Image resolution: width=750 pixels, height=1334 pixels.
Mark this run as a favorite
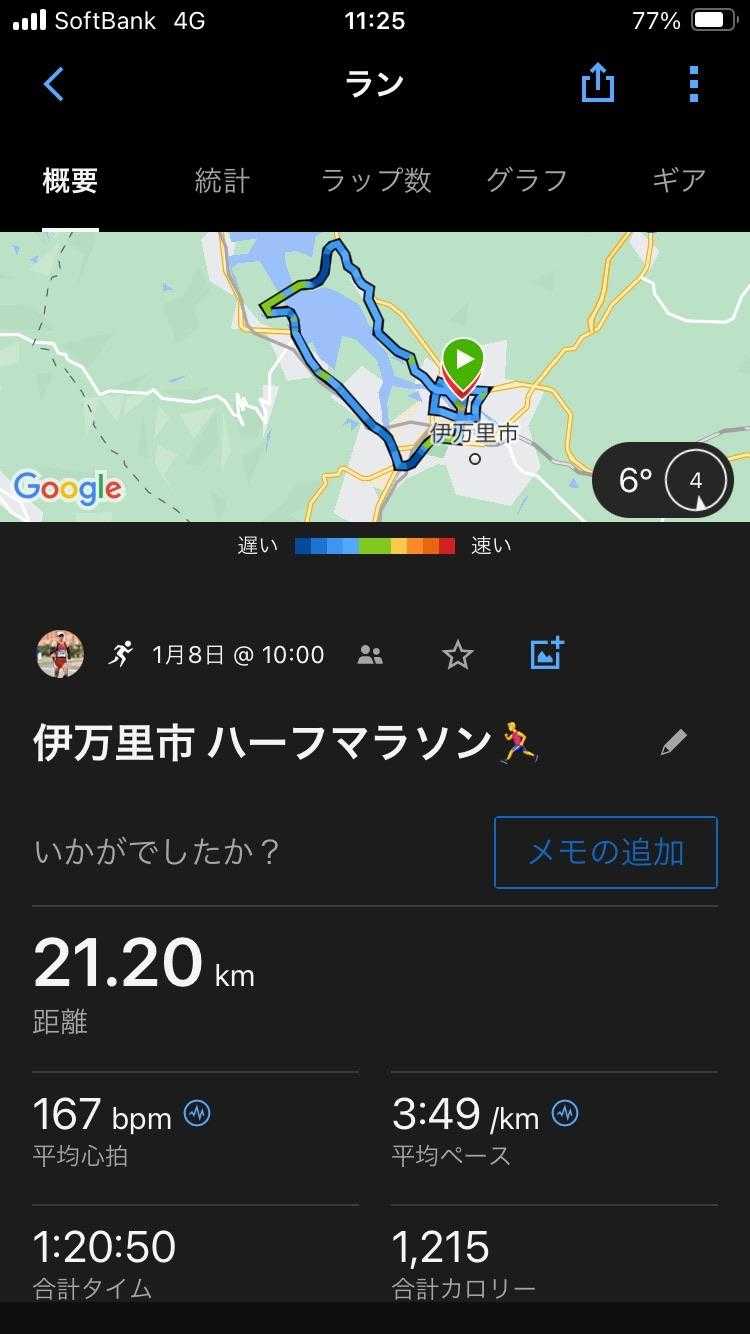[457, 655]
